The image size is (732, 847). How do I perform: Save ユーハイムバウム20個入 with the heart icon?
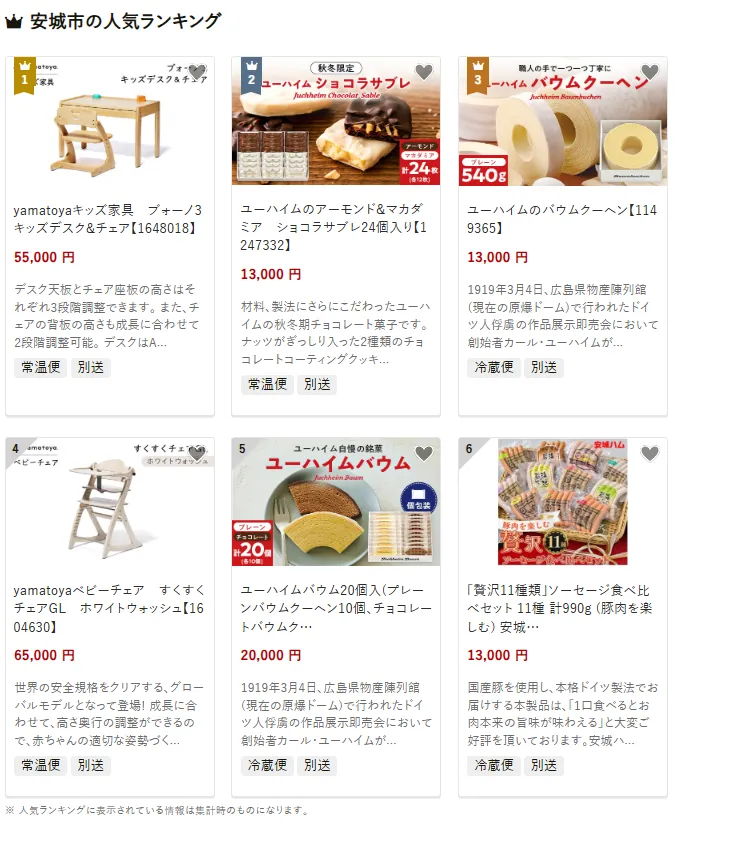(424, 454)
